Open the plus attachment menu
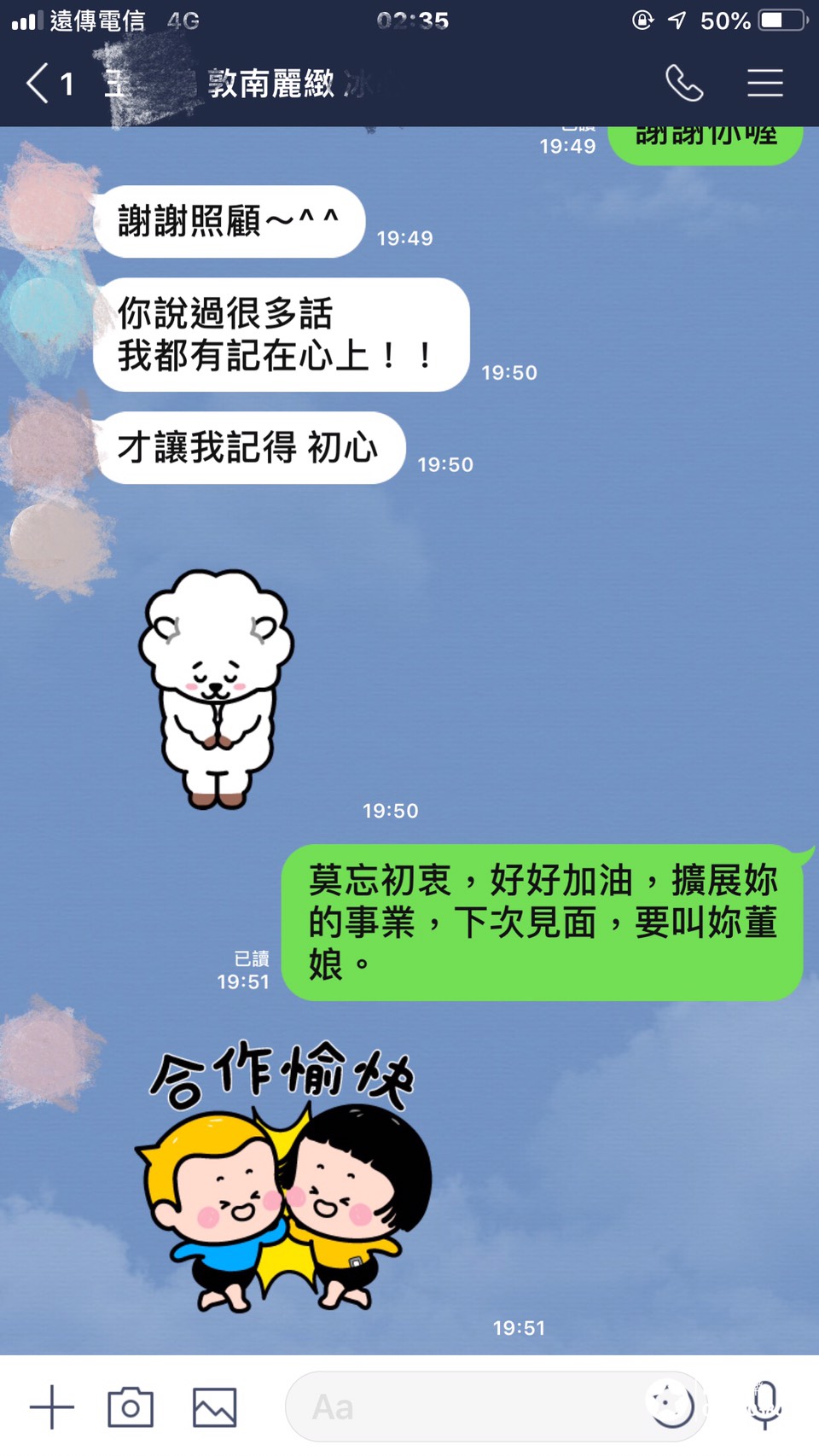 (x=52, y=1406)
